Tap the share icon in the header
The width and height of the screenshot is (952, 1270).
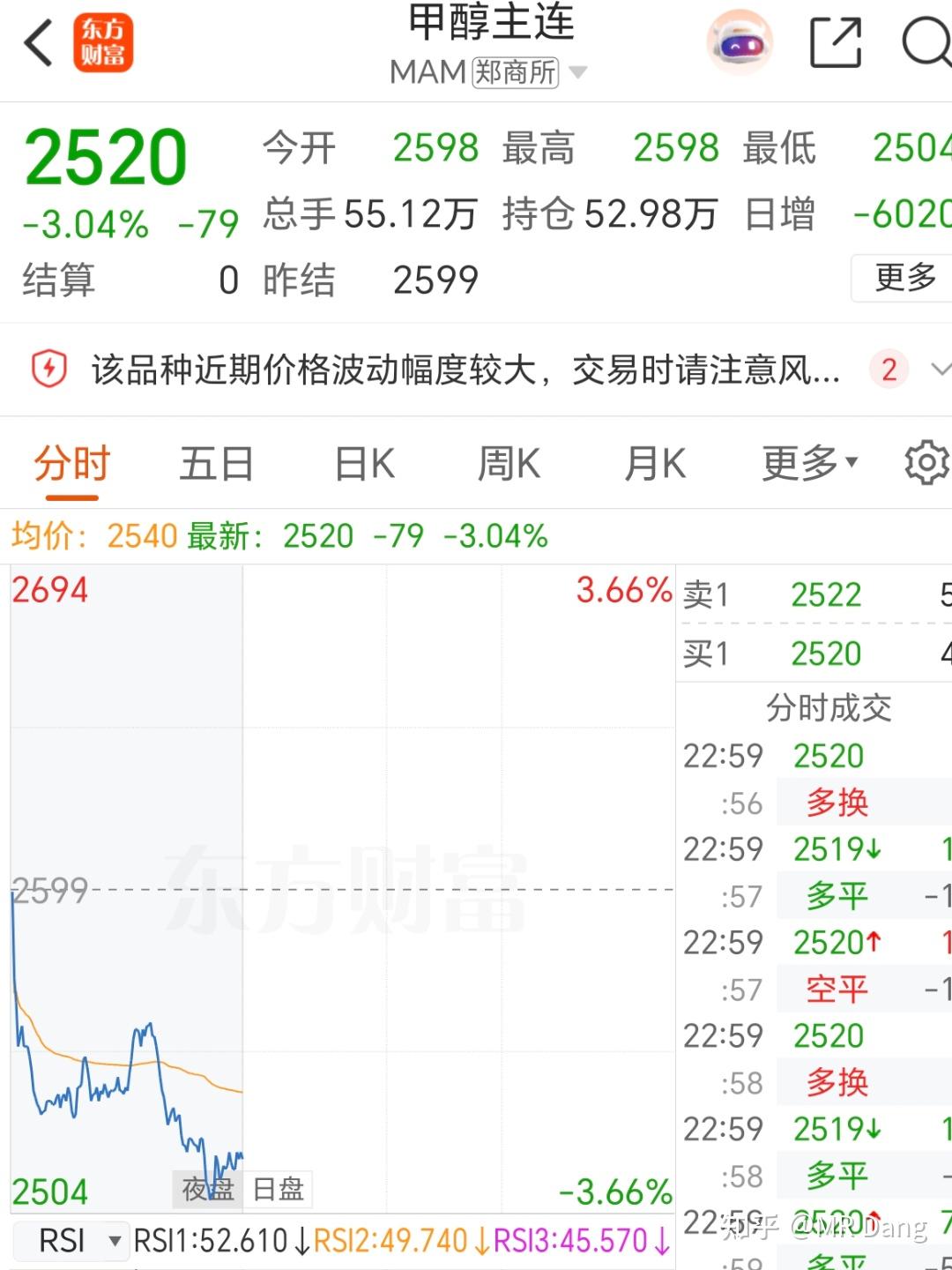833,41
